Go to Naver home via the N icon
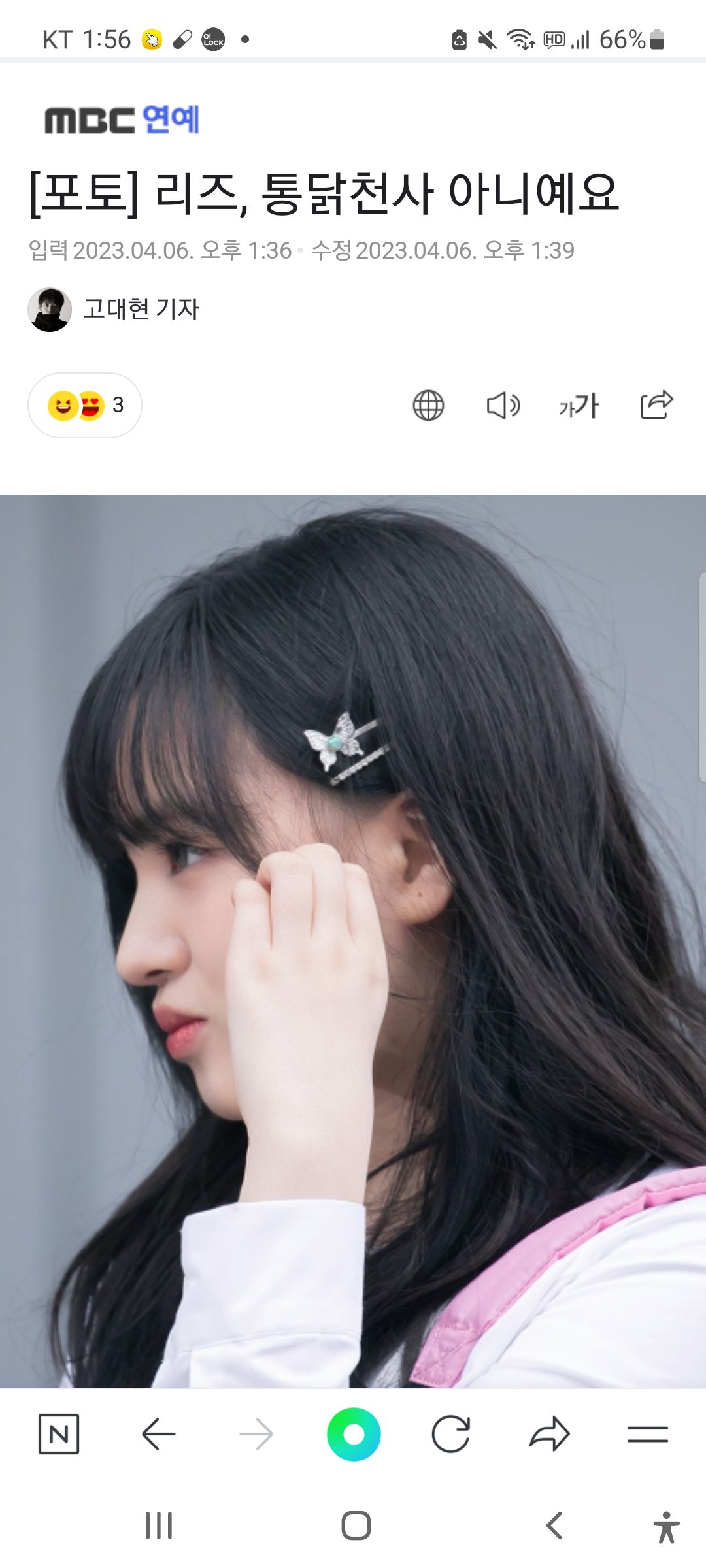The image size is (706, 1568). tap(59, 1434)
